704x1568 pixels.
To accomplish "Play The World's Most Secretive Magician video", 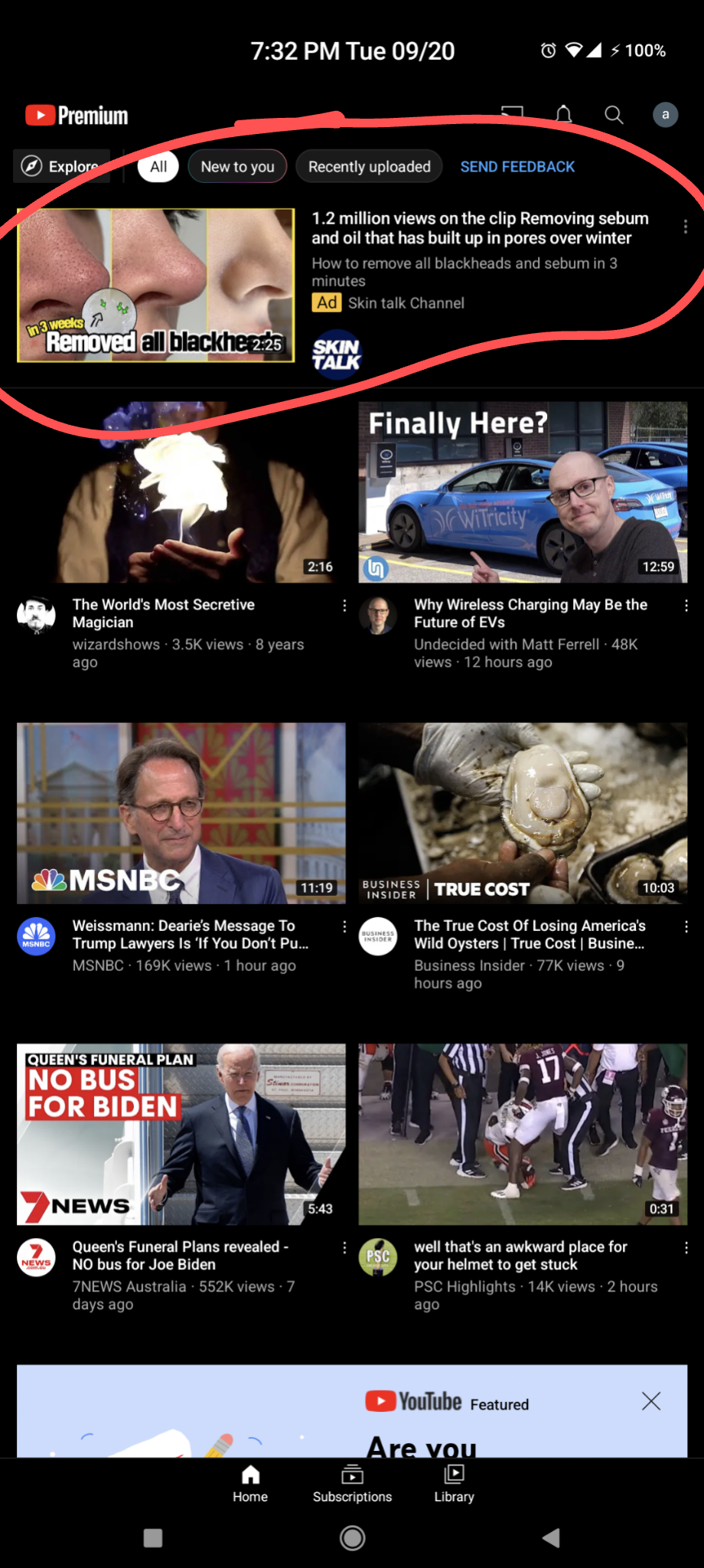I will pyautogui.click(x=181, y=492).
